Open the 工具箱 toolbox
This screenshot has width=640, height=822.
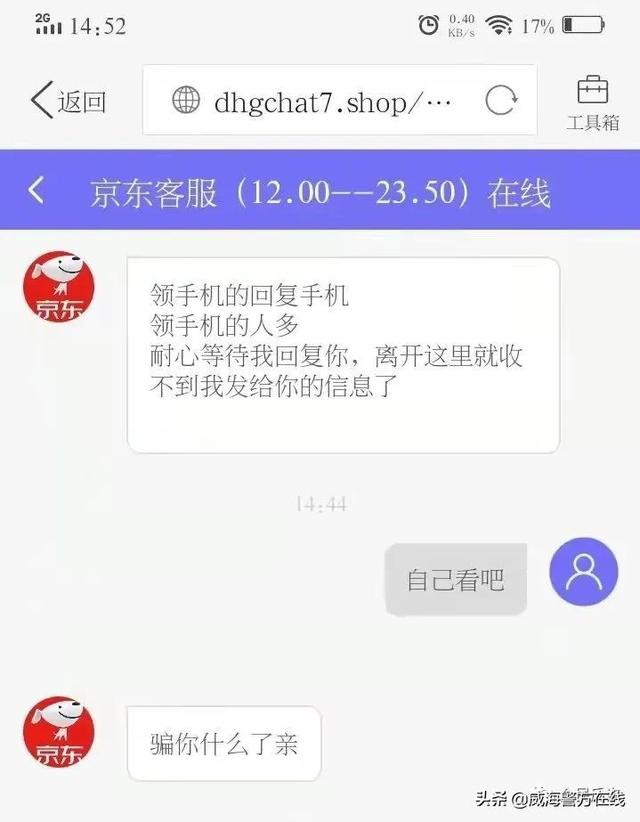click(593, 103)
